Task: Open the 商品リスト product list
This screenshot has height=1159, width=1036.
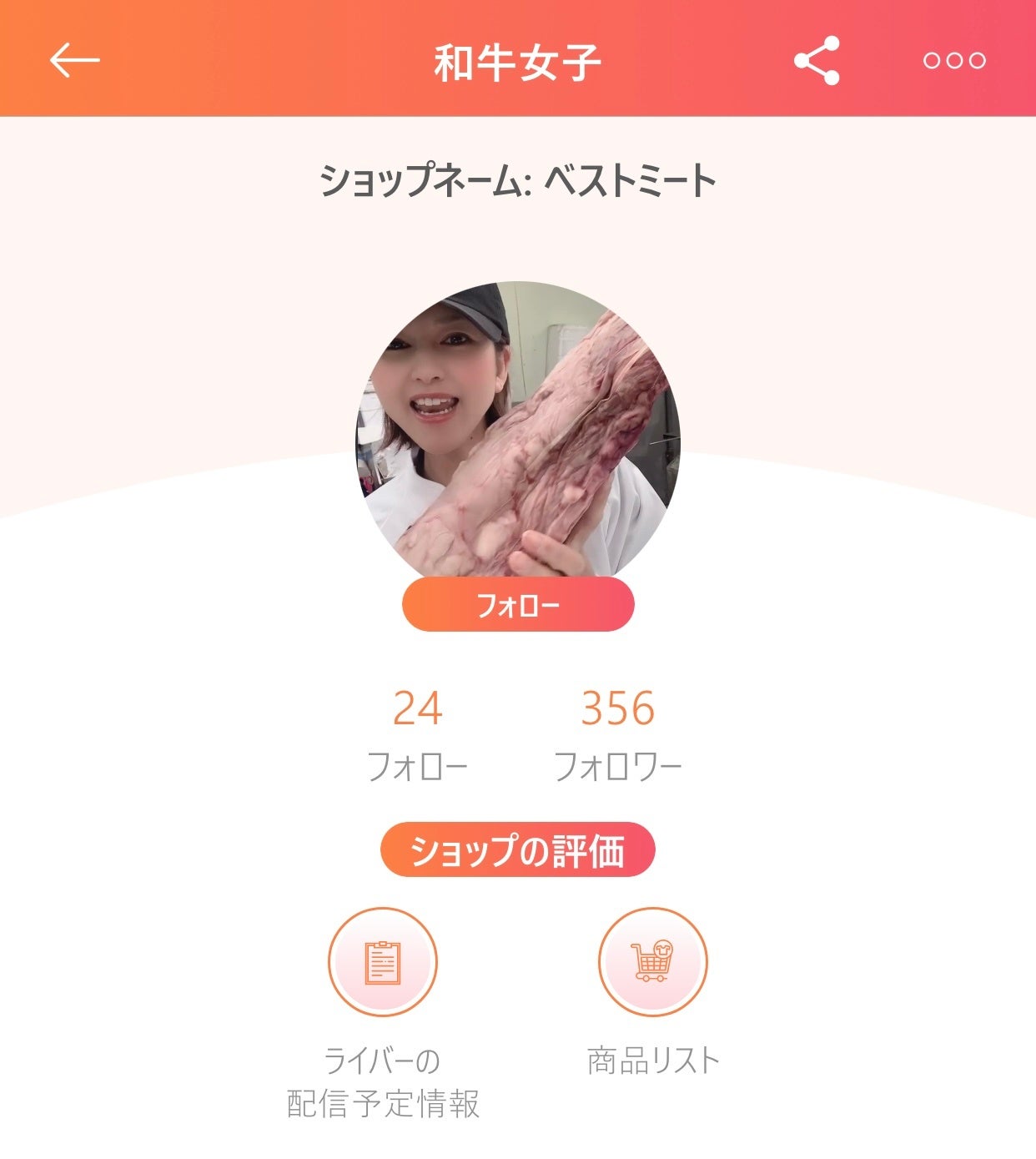Action: point(652,962)
